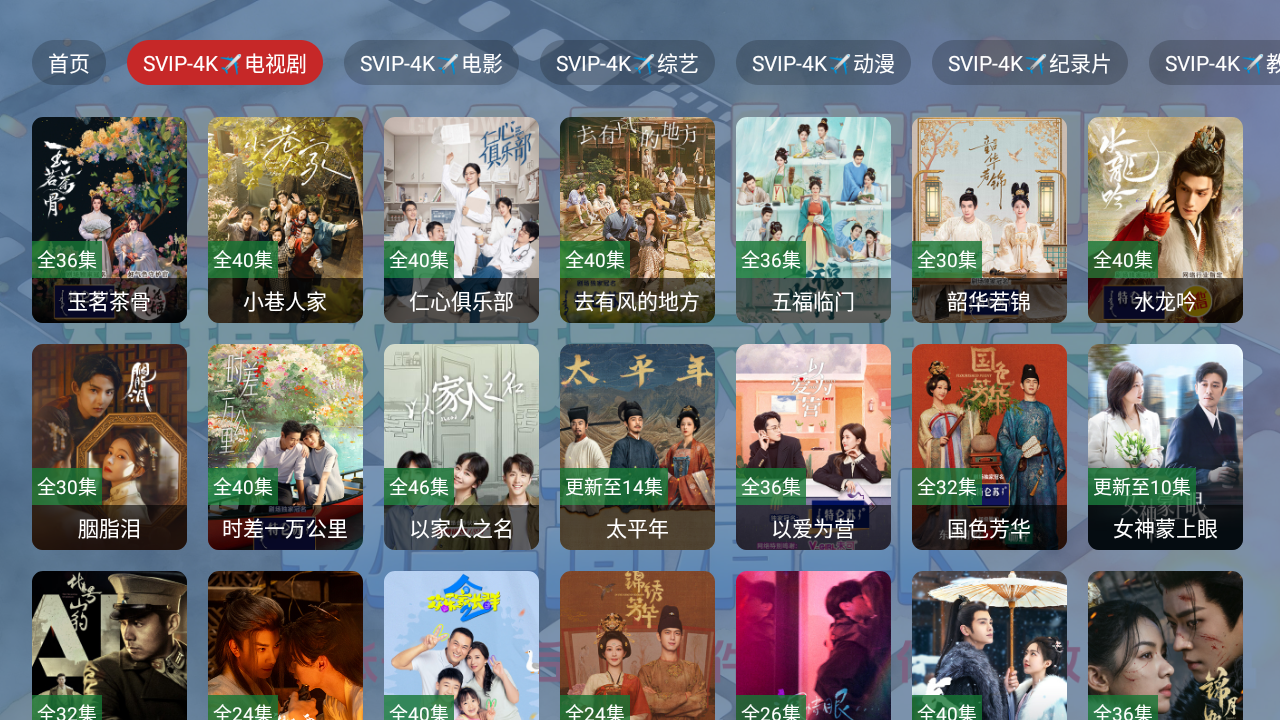
Task: Select the show 五福临门
Action: (x=813, y=220)
